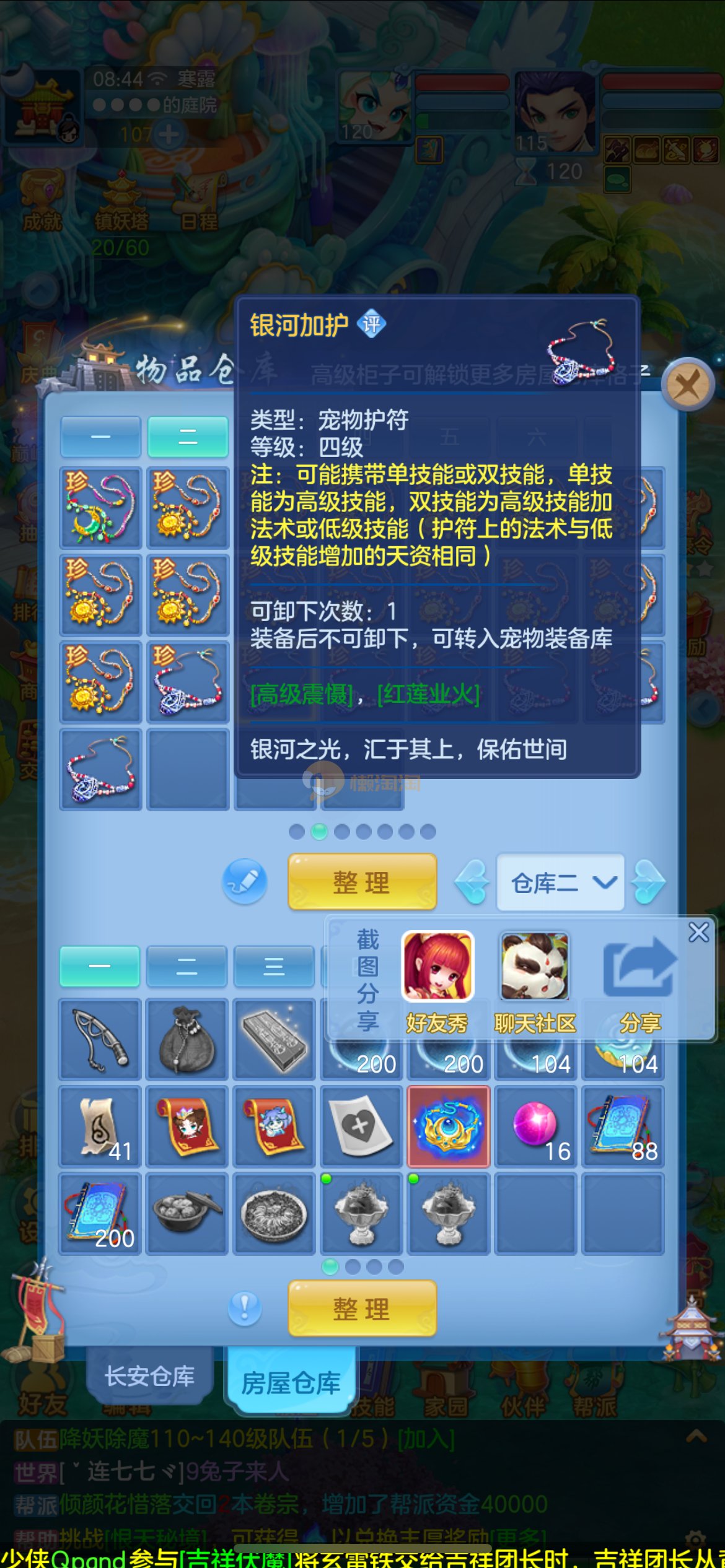Tap the pencil rename icon
Image resolution: width=725 pixels, height=1568 pixels.
(245, 881)
